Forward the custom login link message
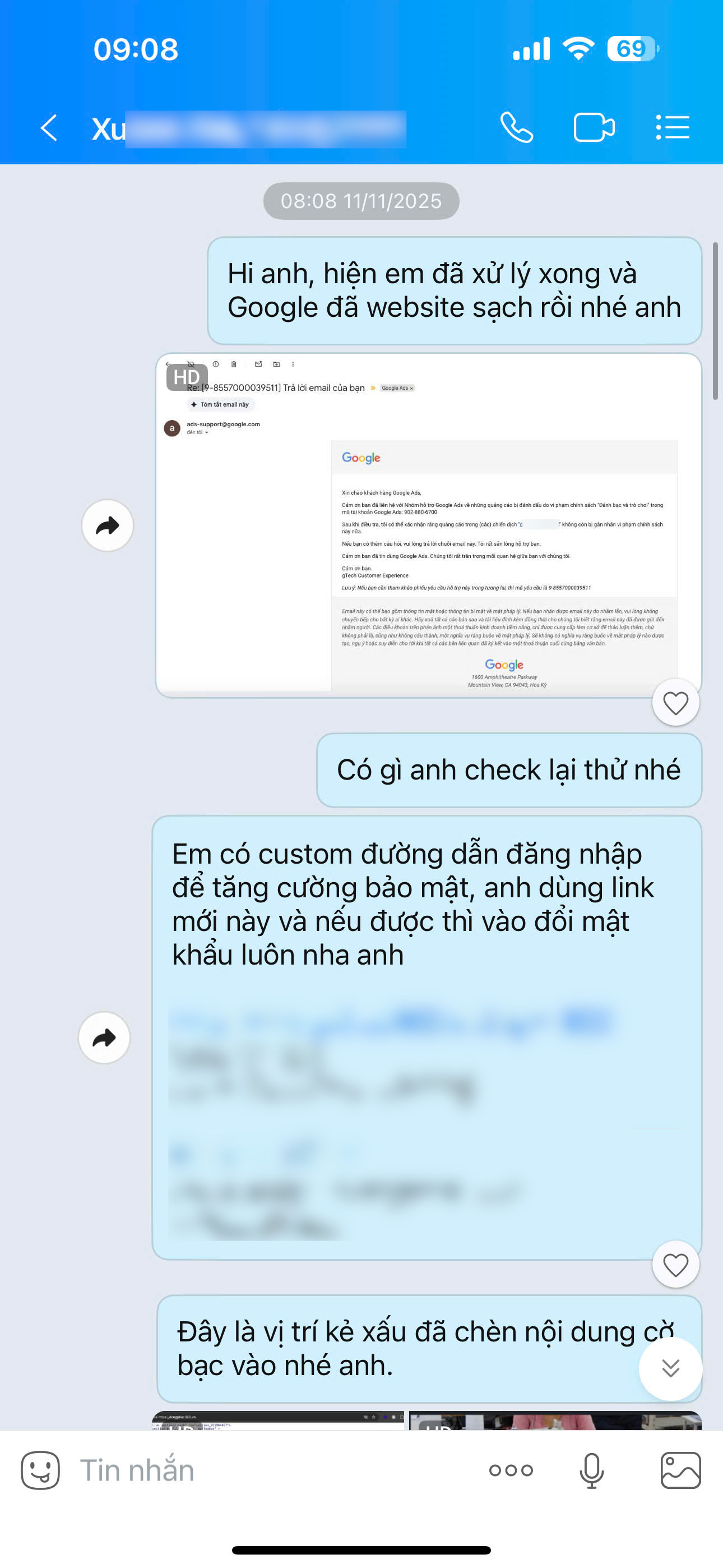 (x=104, y=1037)
